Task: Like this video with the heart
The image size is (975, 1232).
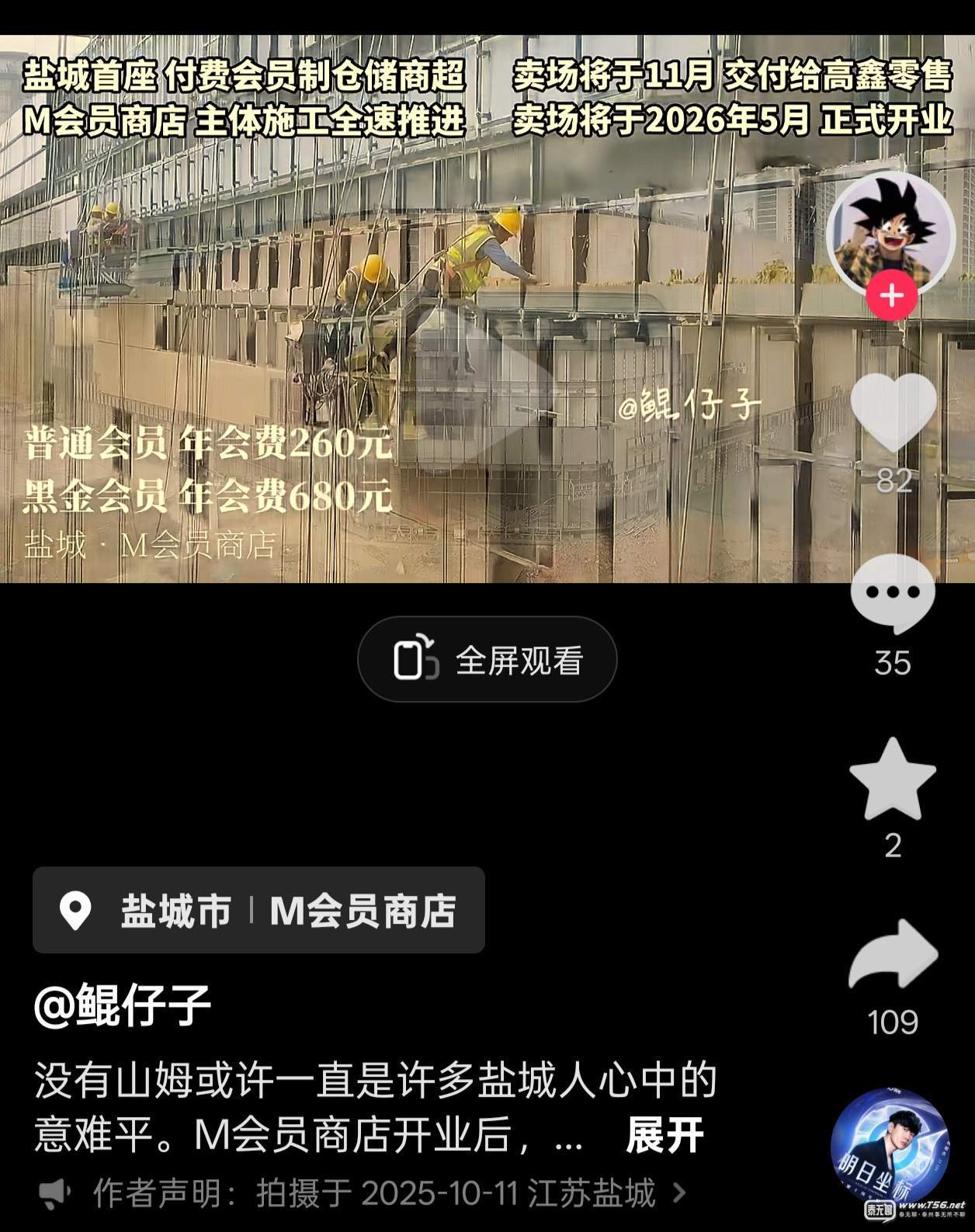Action: coord(893,413)
